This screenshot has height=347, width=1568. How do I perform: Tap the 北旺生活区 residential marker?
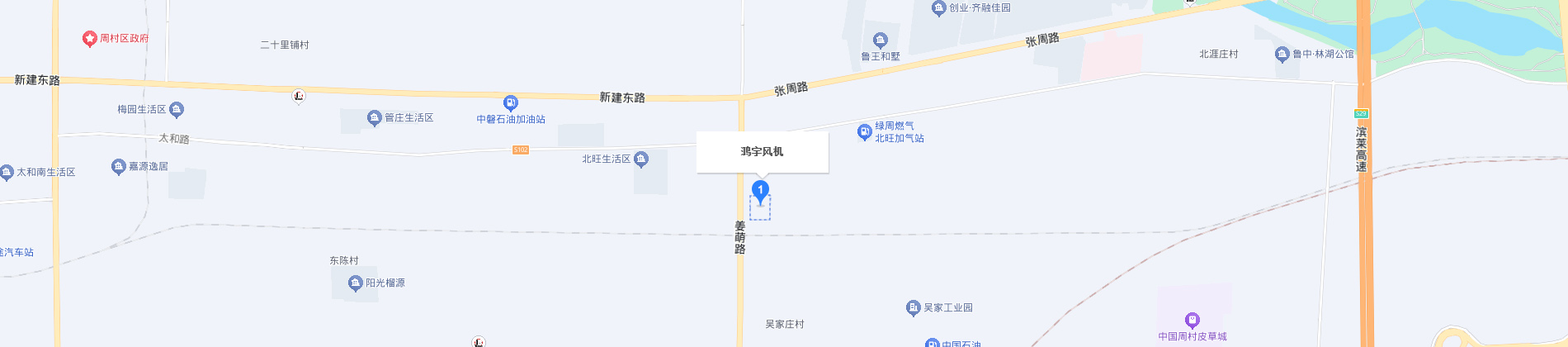pos(641,159)
